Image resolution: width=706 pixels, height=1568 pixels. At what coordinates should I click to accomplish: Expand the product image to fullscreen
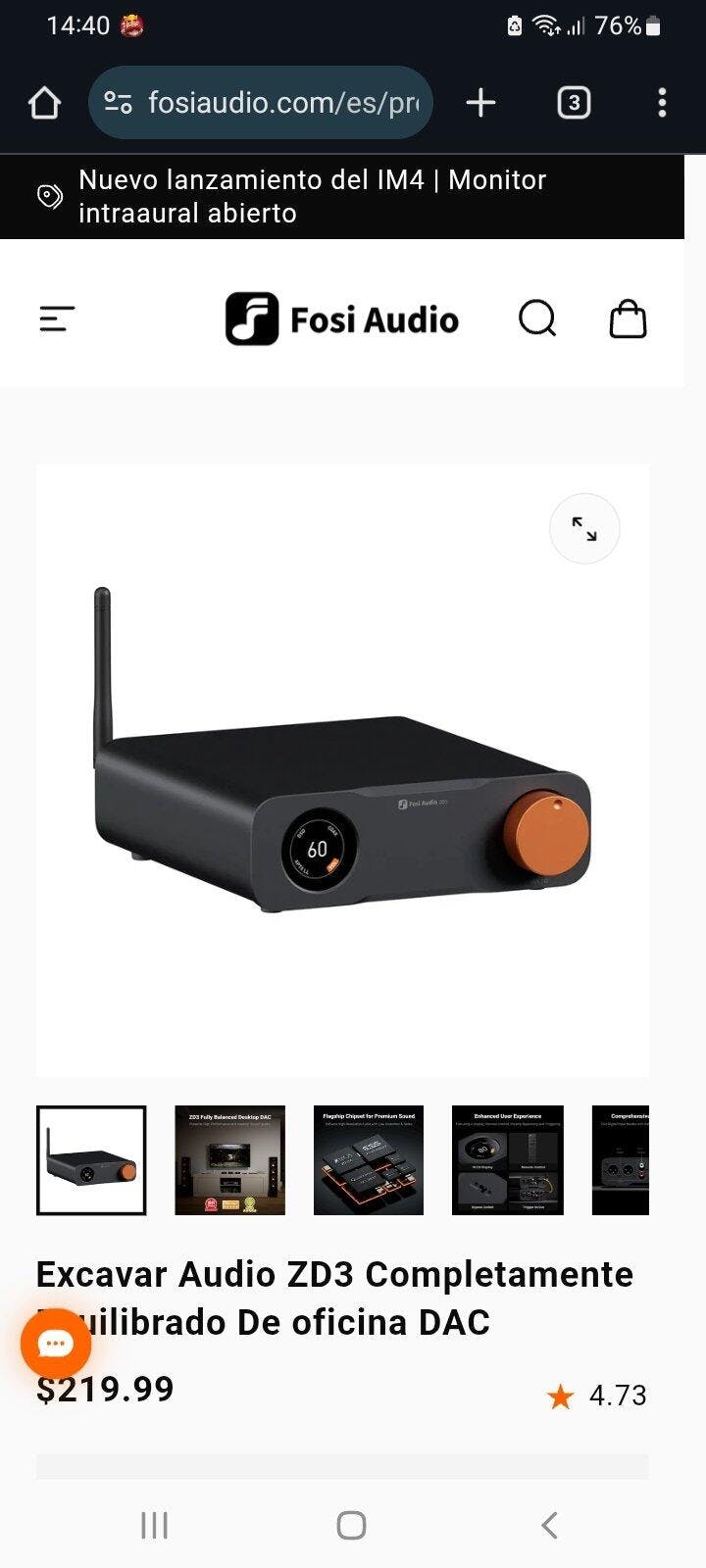[584, 529]
